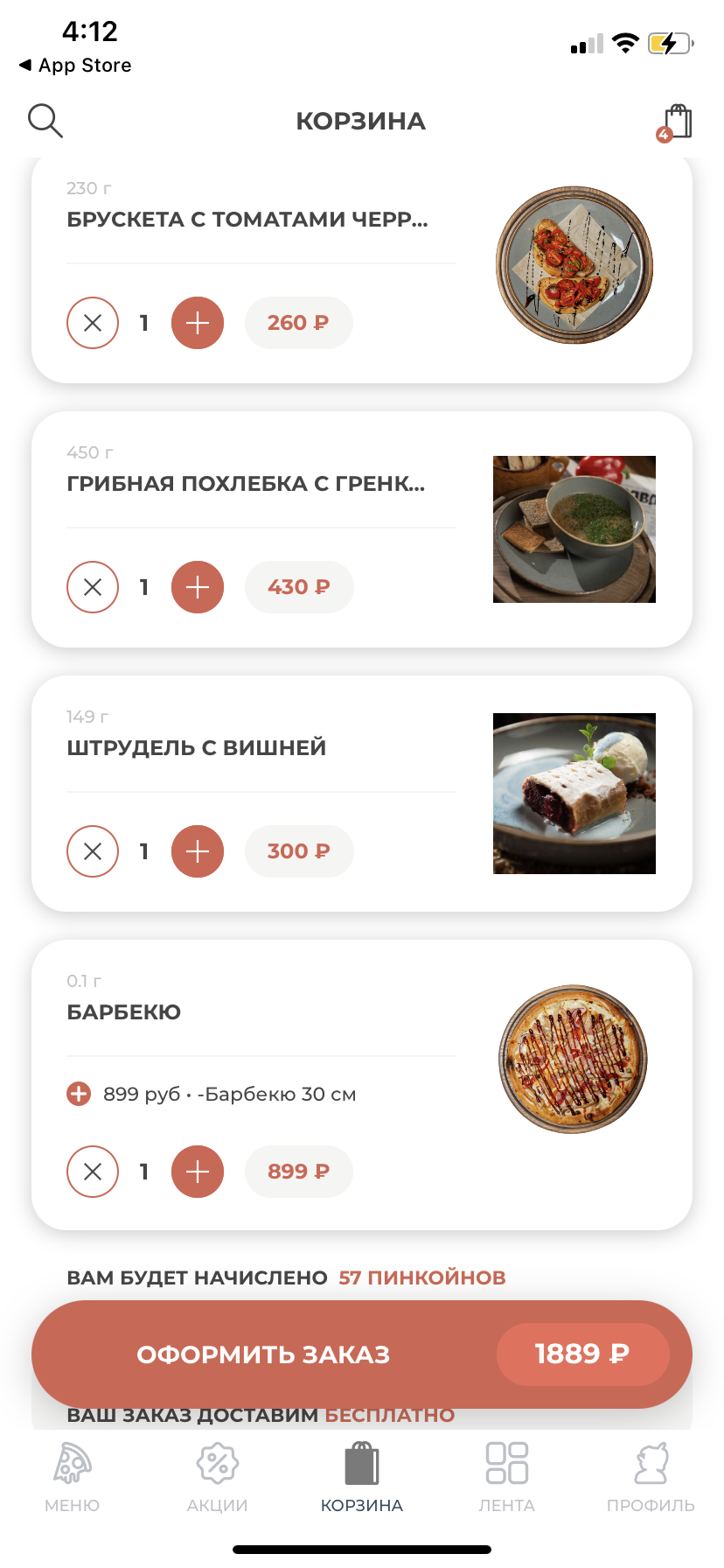Delete the cherry strudel from cart
The image size is (724, 1568).
(x=93, y=851)
